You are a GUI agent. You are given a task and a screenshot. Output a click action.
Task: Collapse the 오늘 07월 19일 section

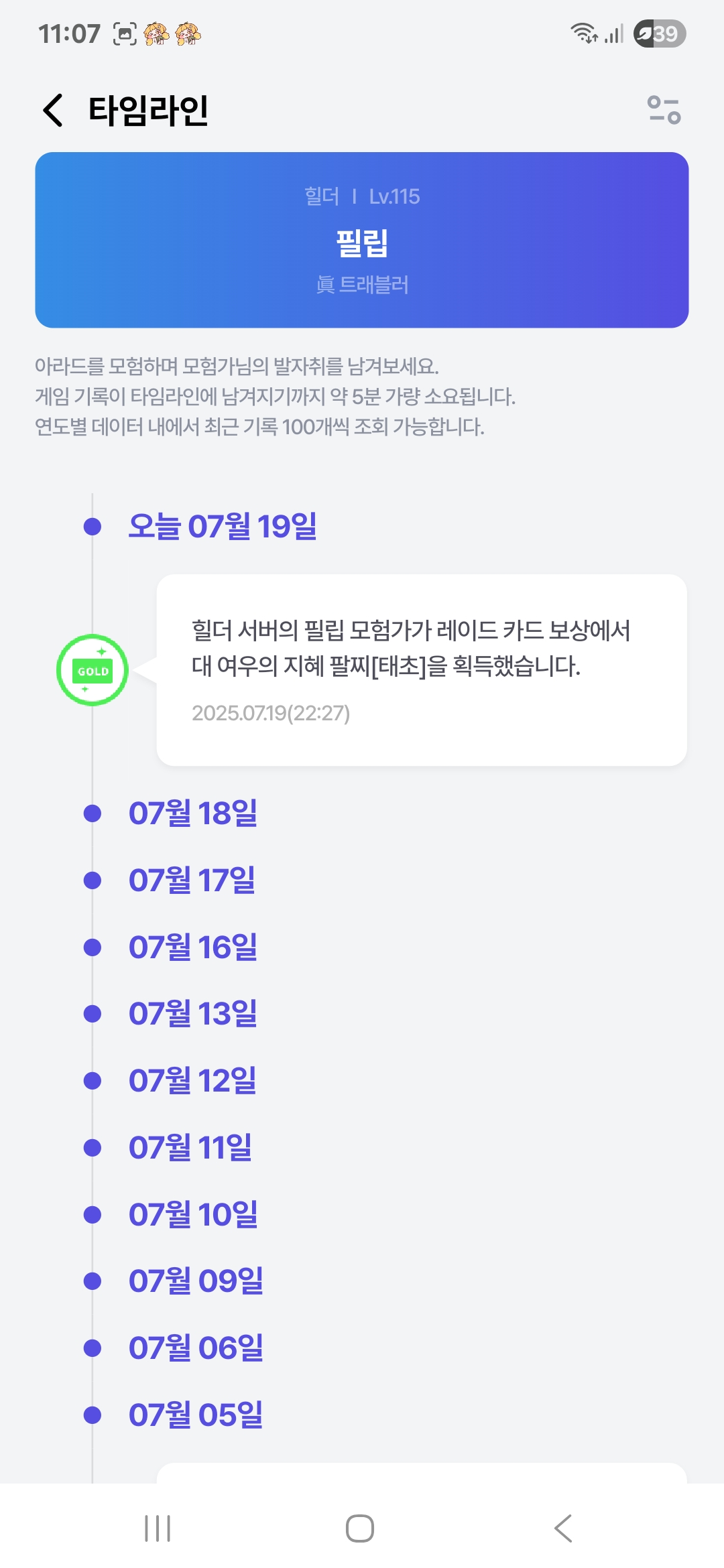223,527
